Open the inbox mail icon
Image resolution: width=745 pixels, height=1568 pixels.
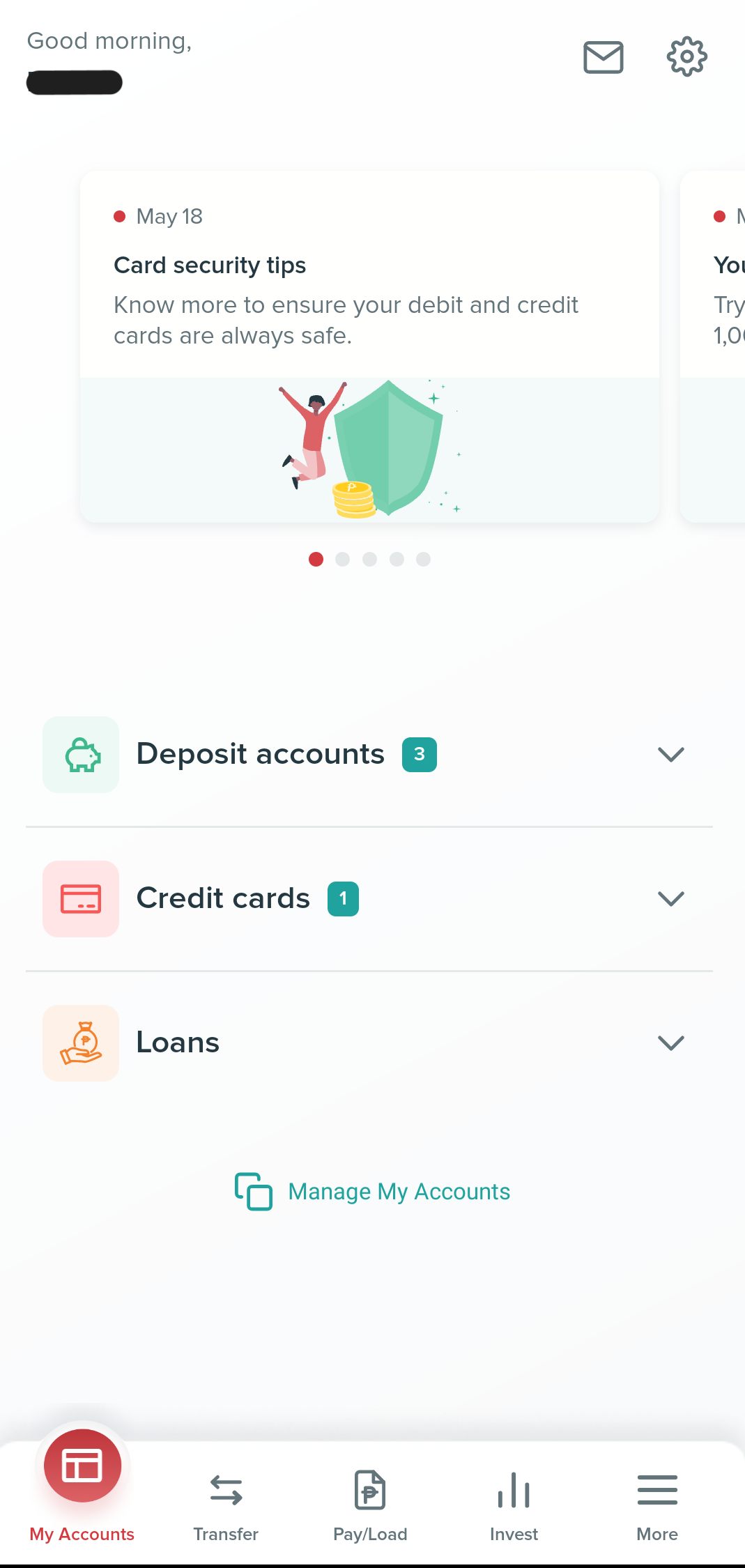point(603,57)
